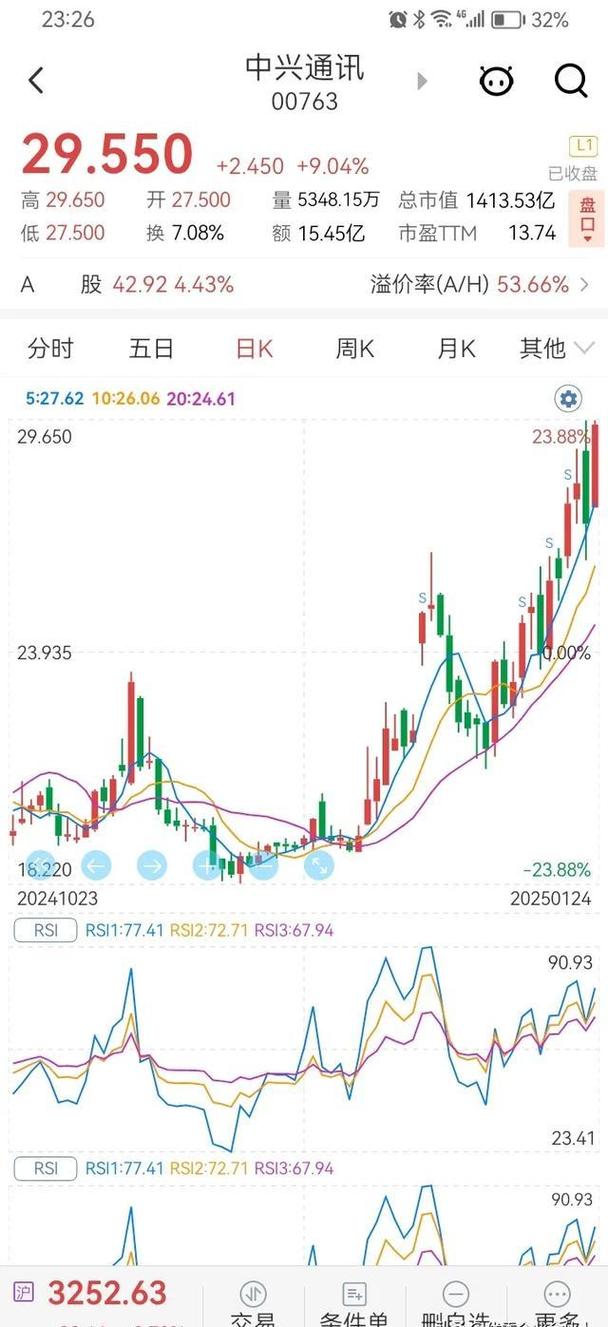Image resolution: width=608 pixels, height=1327 pixels.
Task: Open chart settings gear icon
Action: 568,400
